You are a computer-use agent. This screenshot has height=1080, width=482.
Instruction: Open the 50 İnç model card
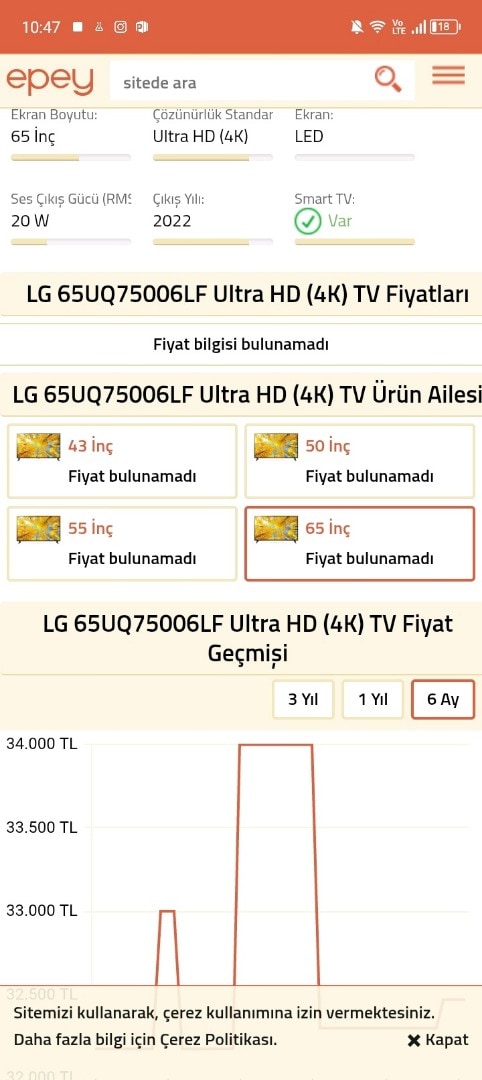pyautogui.click(x=359, y=461)
